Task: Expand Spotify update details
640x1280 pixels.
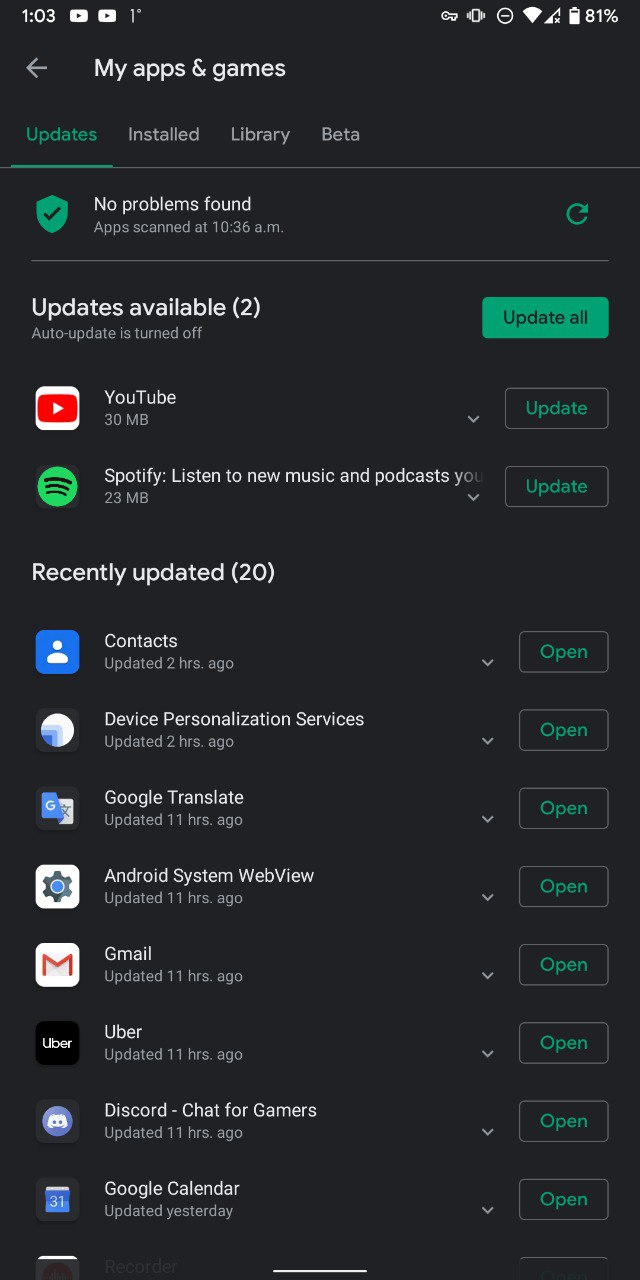Action: 474,498
